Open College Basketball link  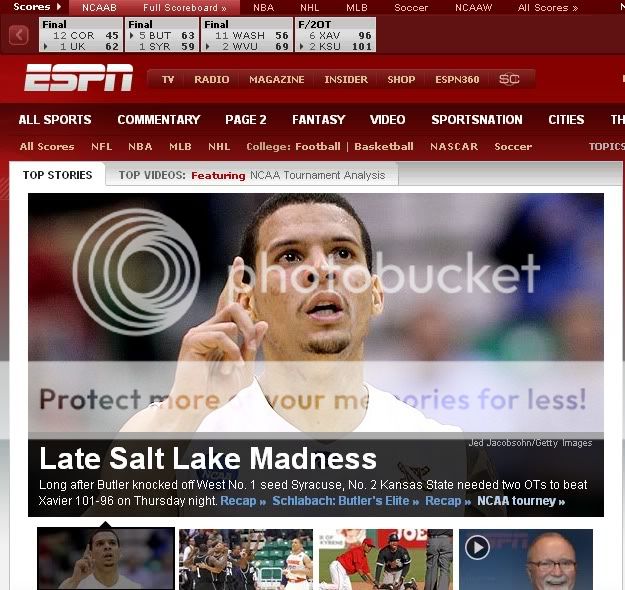[383, 146]
